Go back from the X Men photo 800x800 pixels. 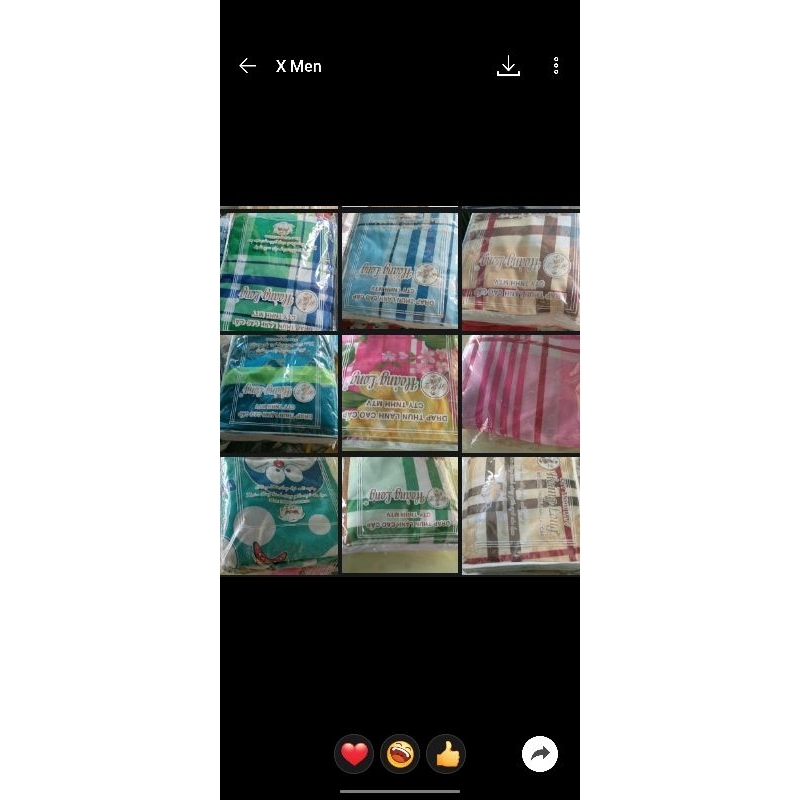tap(248, 66)
